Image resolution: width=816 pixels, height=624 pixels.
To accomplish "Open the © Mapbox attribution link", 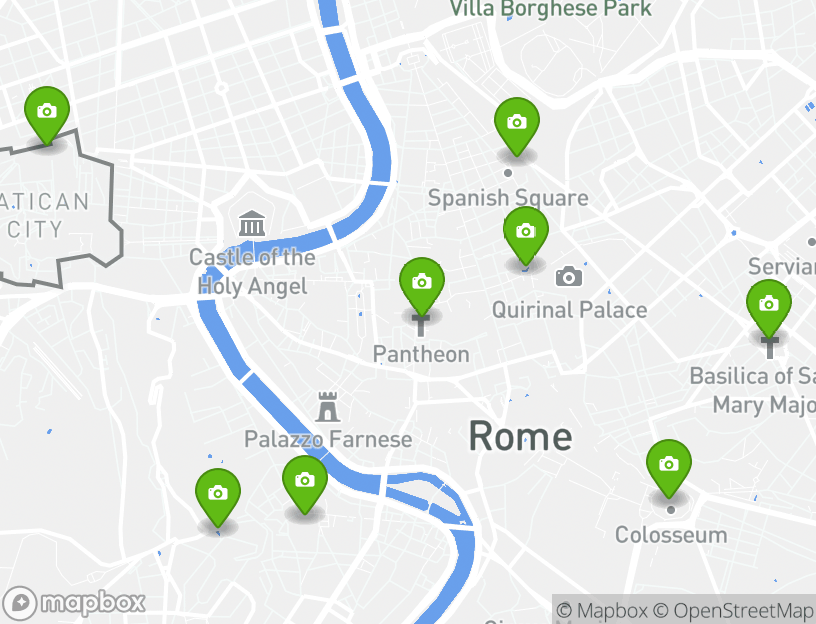I will point(602,610).
